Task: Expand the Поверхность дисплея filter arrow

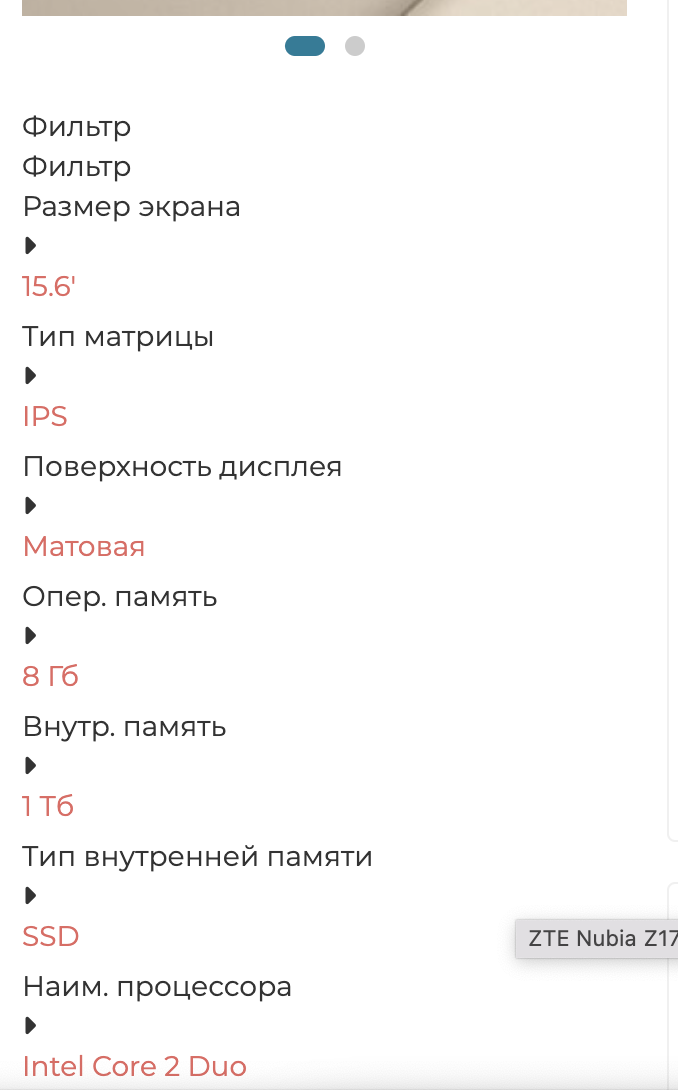Action: point(30,505)
